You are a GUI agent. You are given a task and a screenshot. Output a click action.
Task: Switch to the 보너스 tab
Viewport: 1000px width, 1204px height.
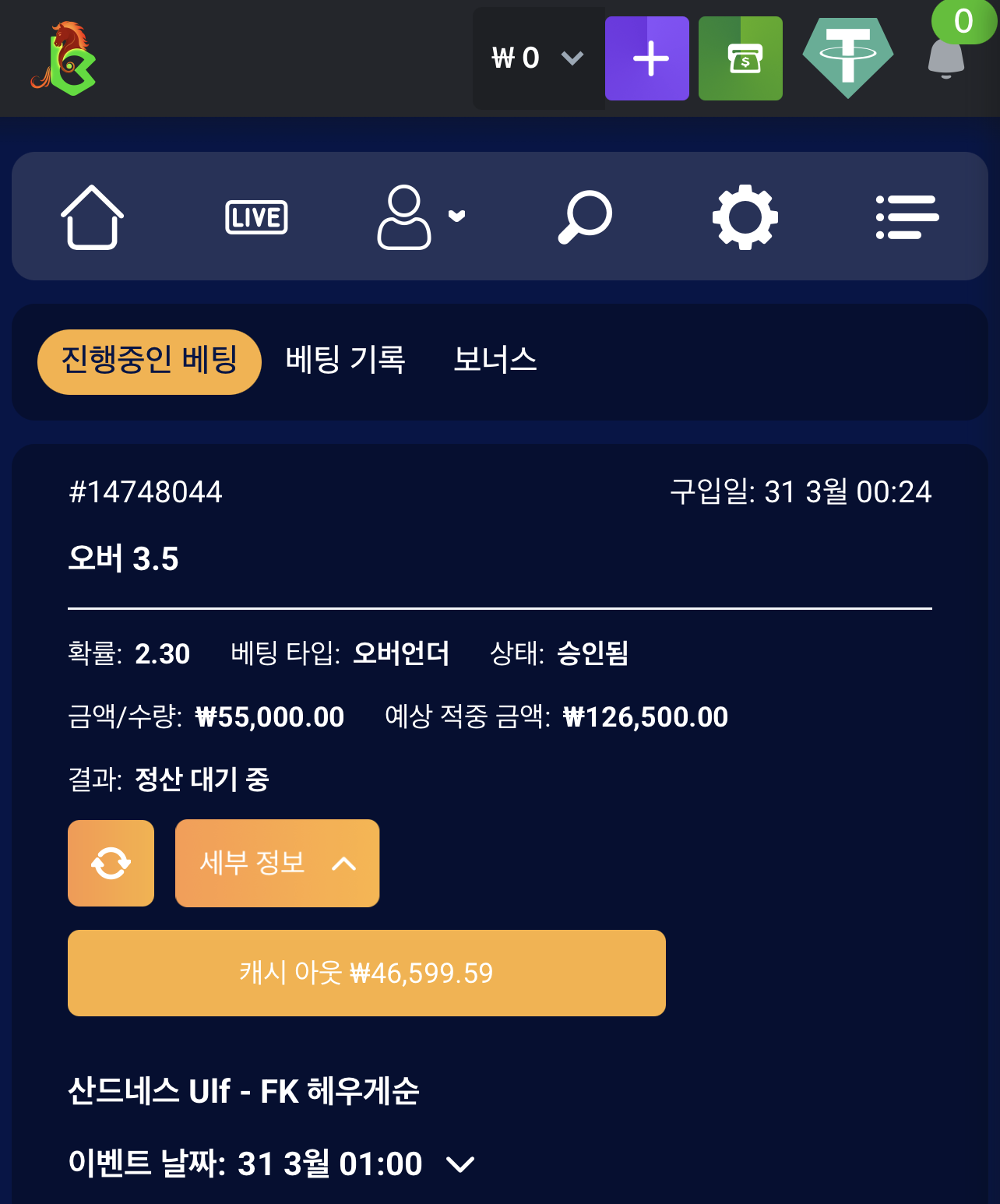(x=495, y=361)
